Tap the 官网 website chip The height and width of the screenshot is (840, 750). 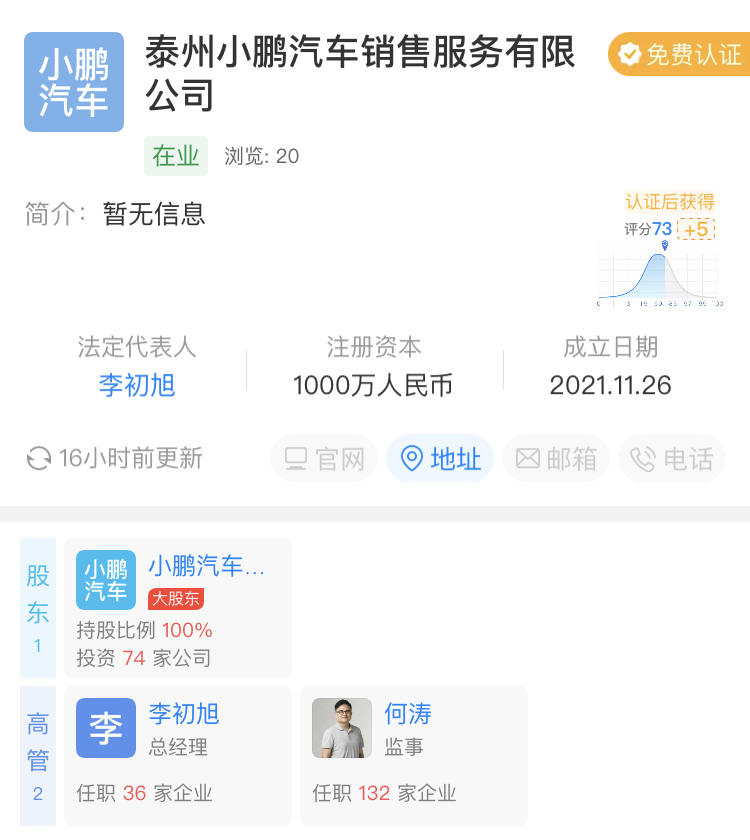click(324, 459)
